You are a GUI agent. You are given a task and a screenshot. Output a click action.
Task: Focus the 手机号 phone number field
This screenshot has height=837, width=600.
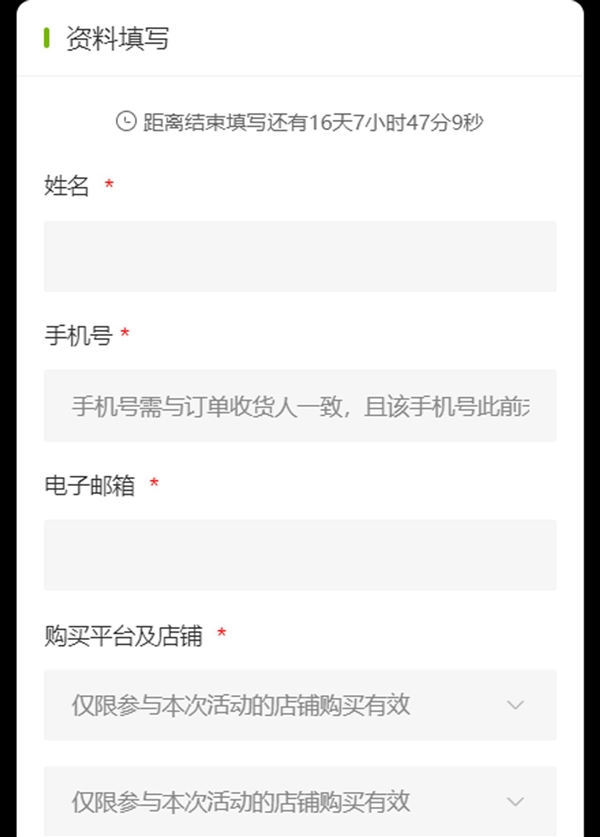[300, 406]
